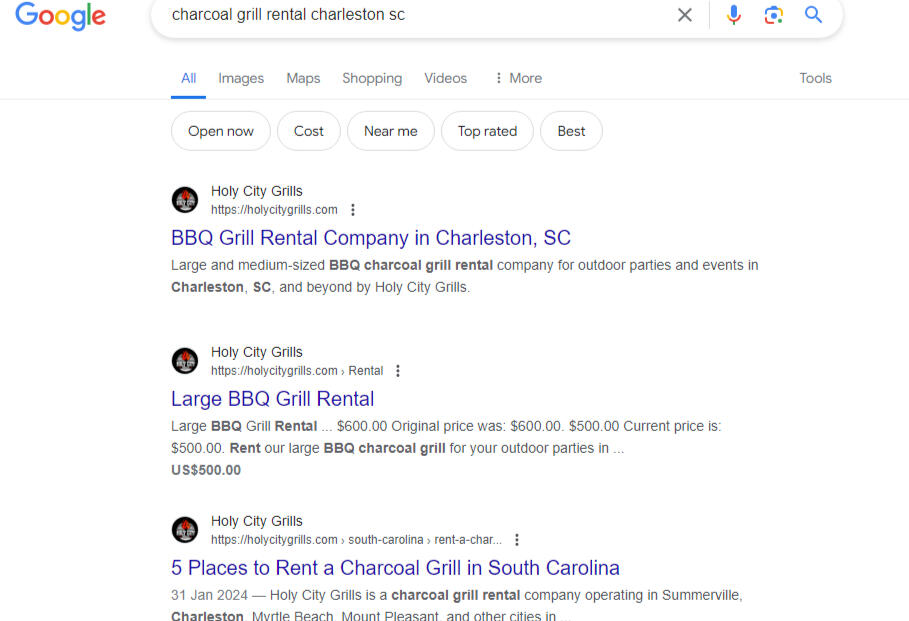Open BBQ Grill Rental Company in Charleston result
The image size is (909, 621).
click(x=371, y=238)
